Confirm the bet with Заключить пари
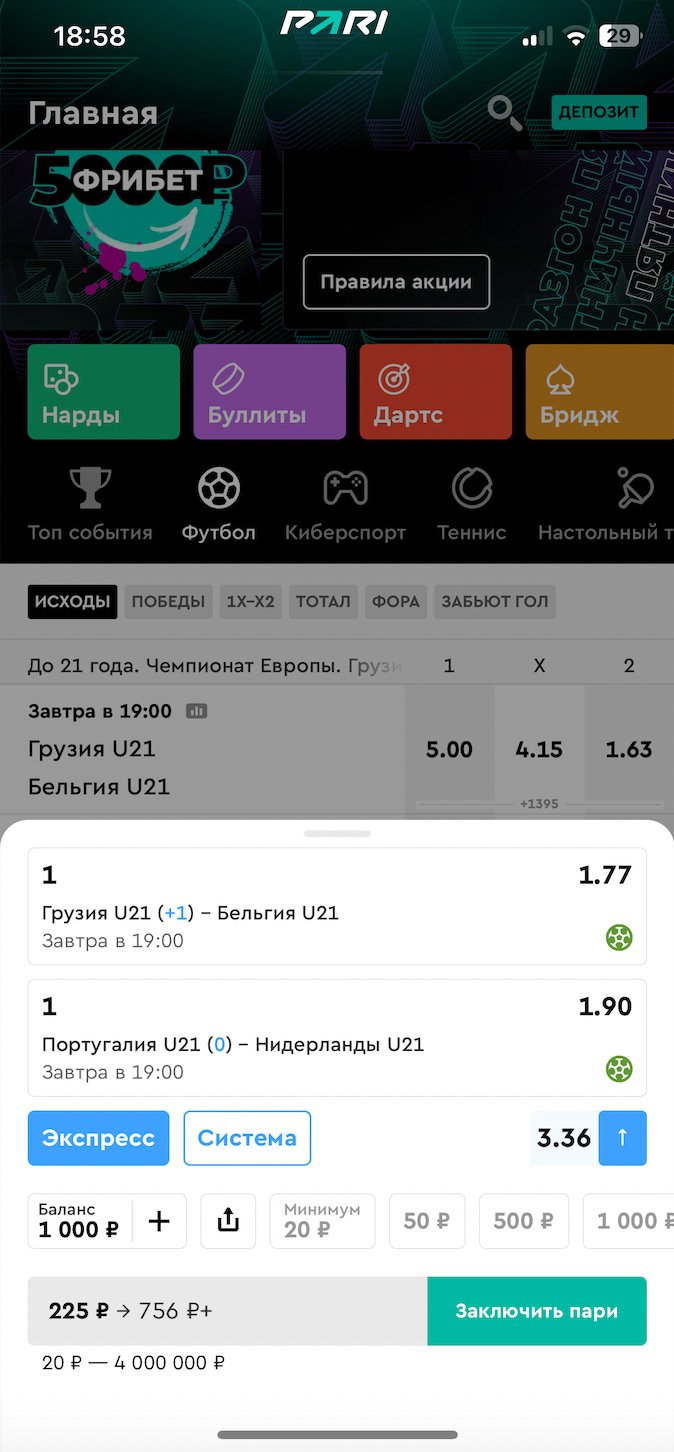This screenshot has width=674, height=1452. [536, 1311]
